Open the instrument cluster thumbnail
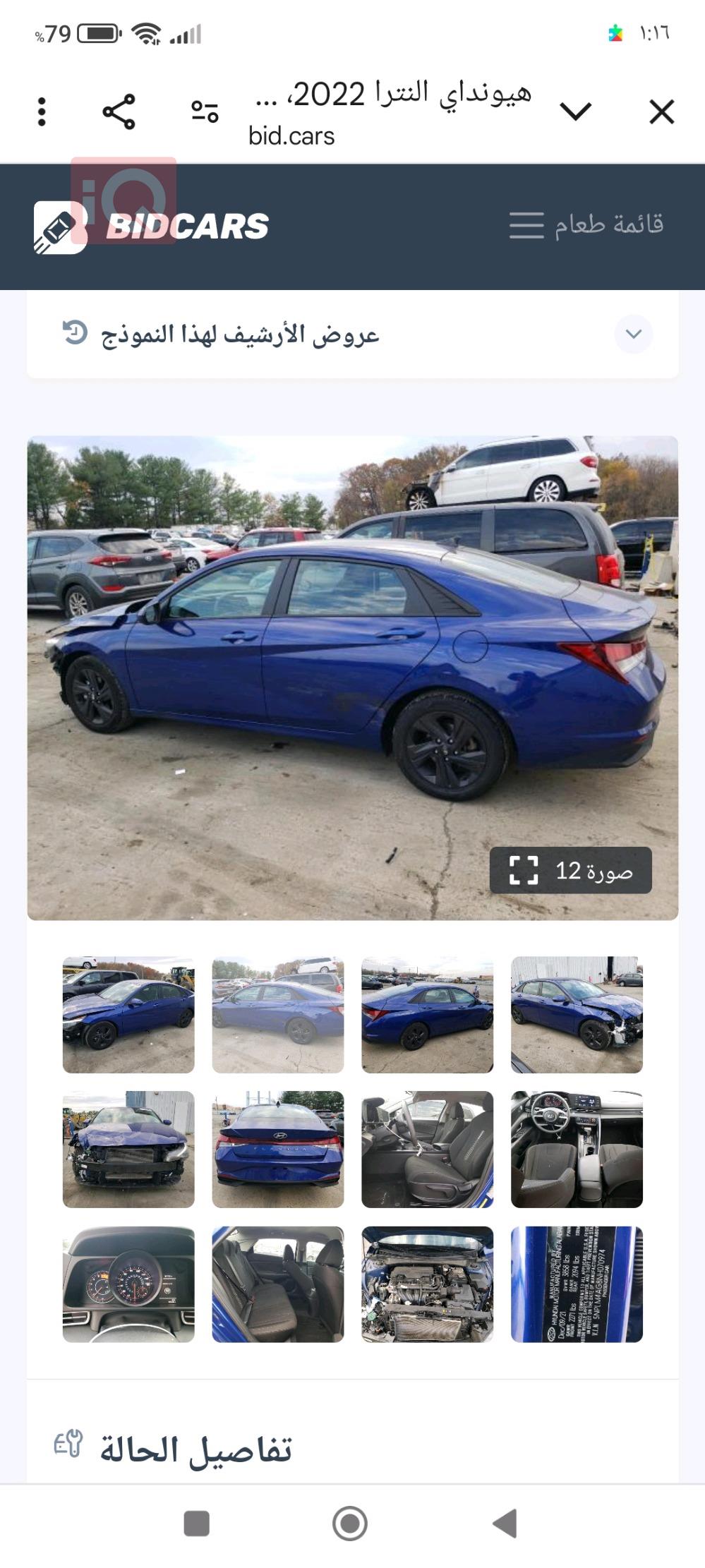 pos(128,1284)
